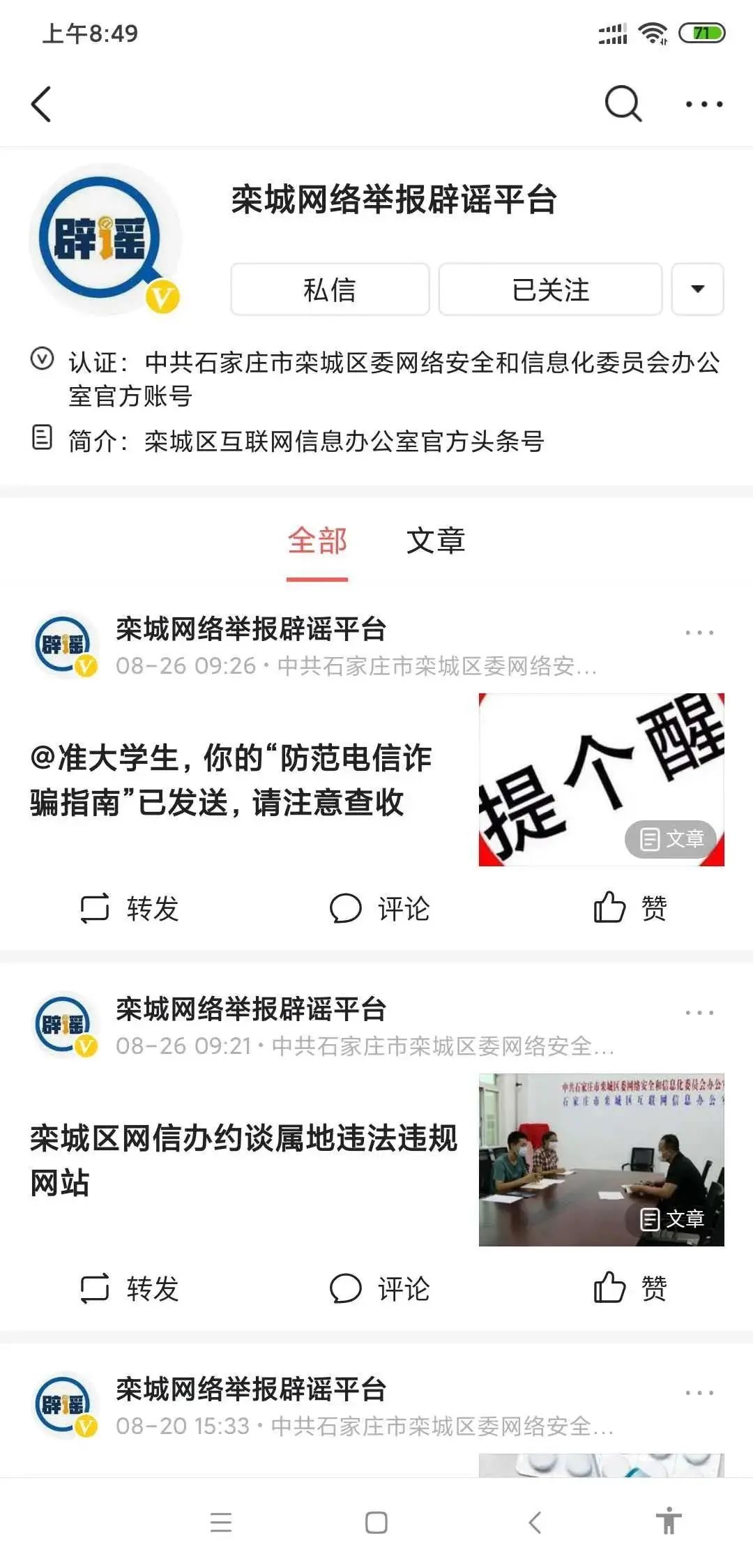Open the 防范电信诈骗指南 article
The width and height of the screenshot is (753, 1568).
[x=231, y=780]
